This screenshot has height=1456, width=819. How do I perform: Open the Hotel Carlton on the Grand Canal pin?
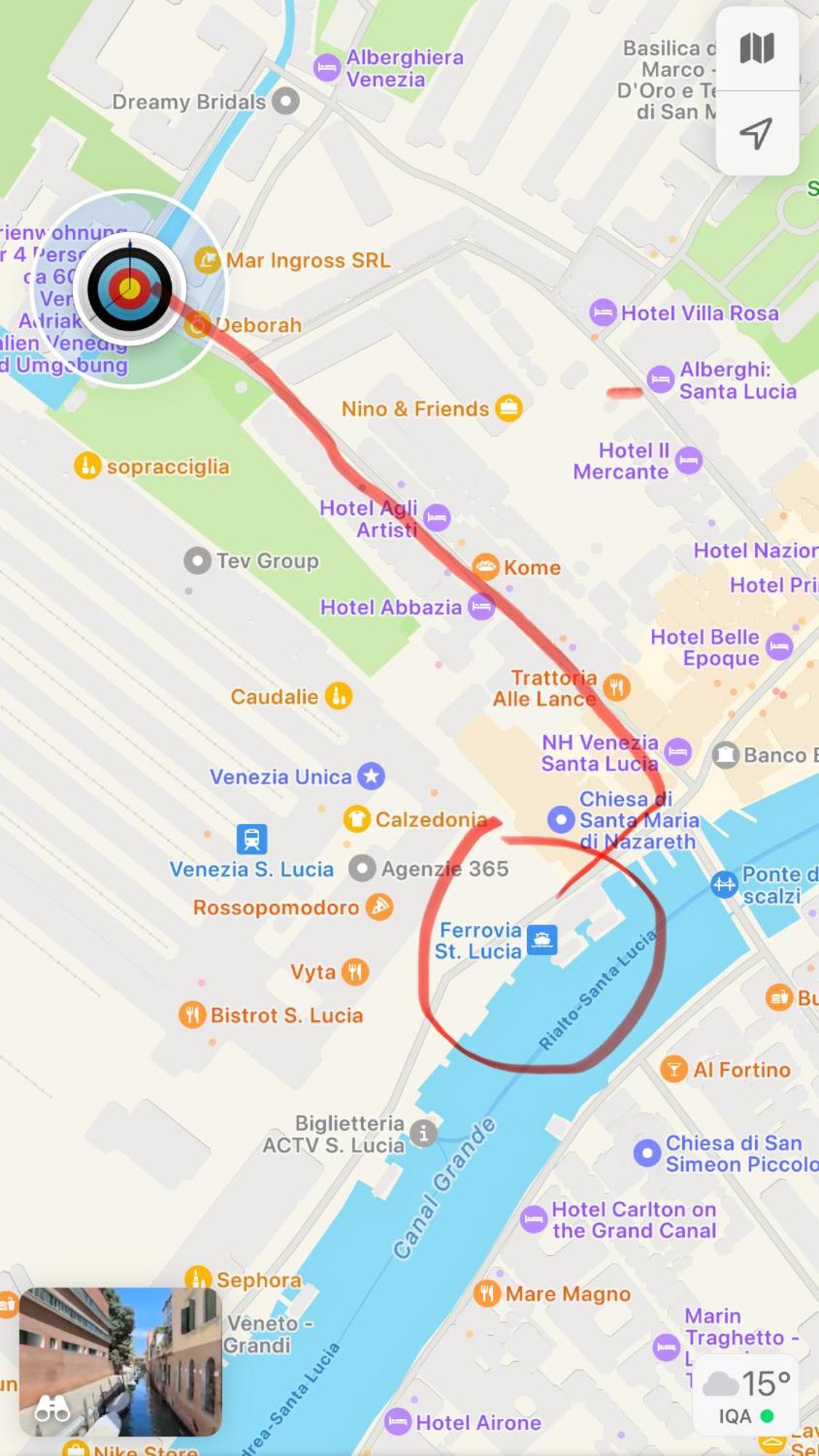tap(534, 1219)
